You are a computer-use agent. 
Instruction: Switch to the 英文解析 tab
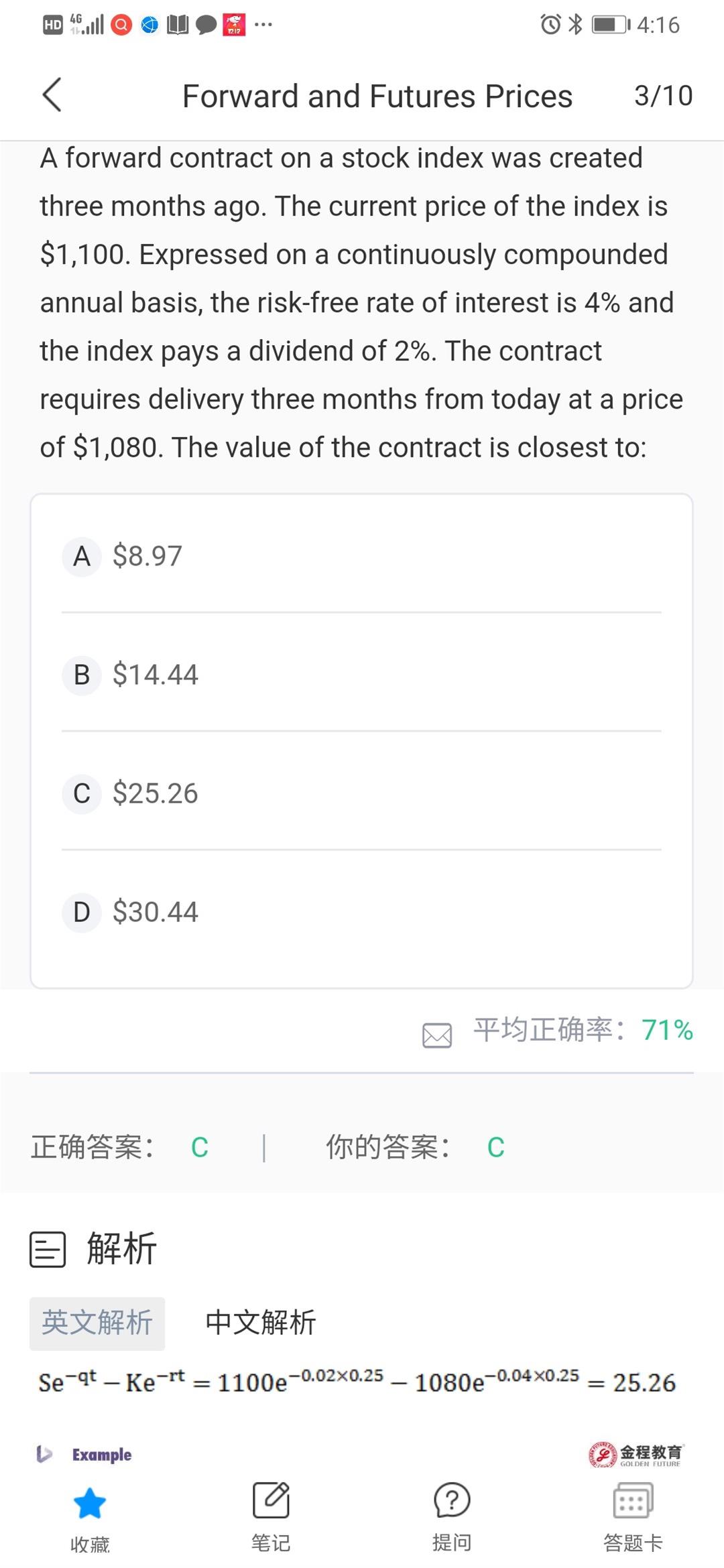click(97, 1323)
